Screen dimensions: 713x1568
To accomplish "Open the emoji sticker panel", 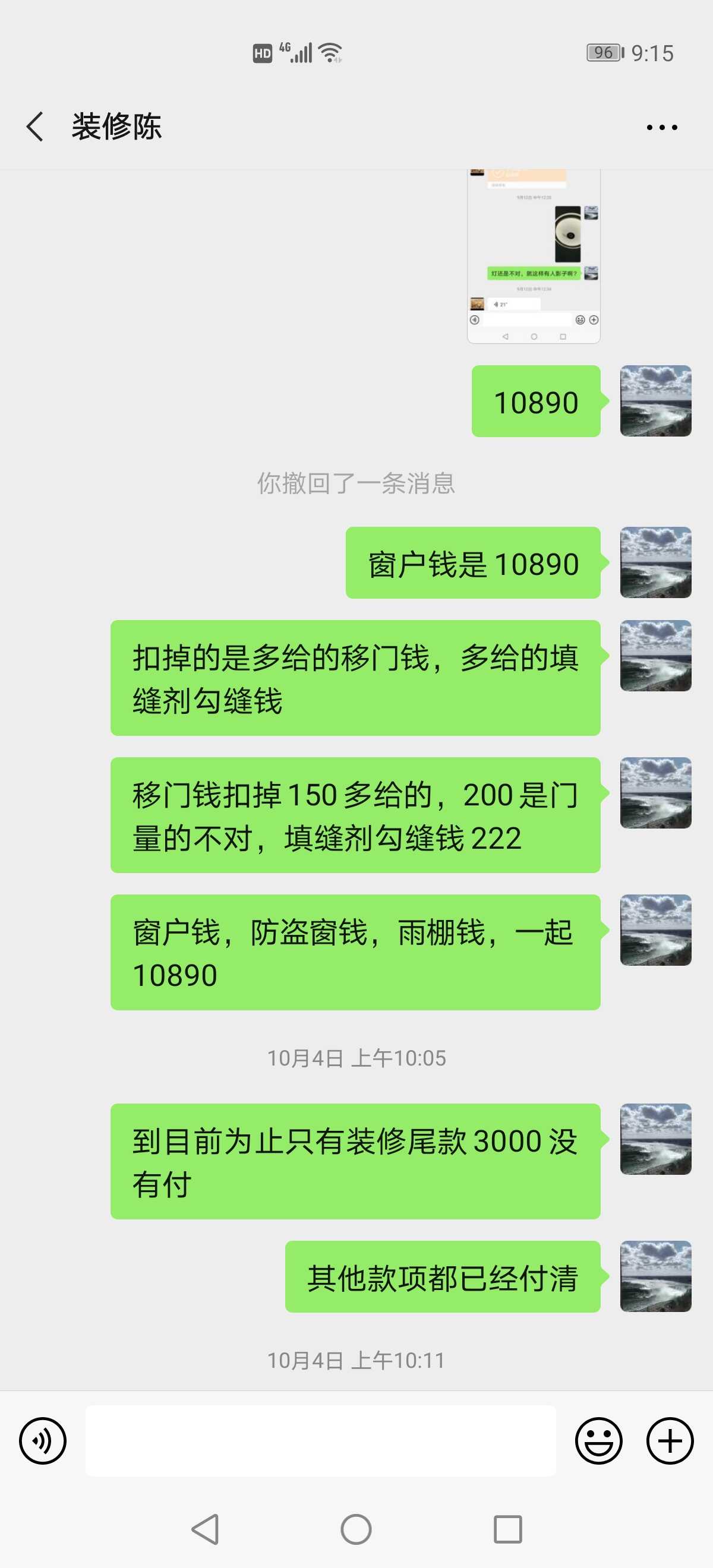I will coord(598,1440).
